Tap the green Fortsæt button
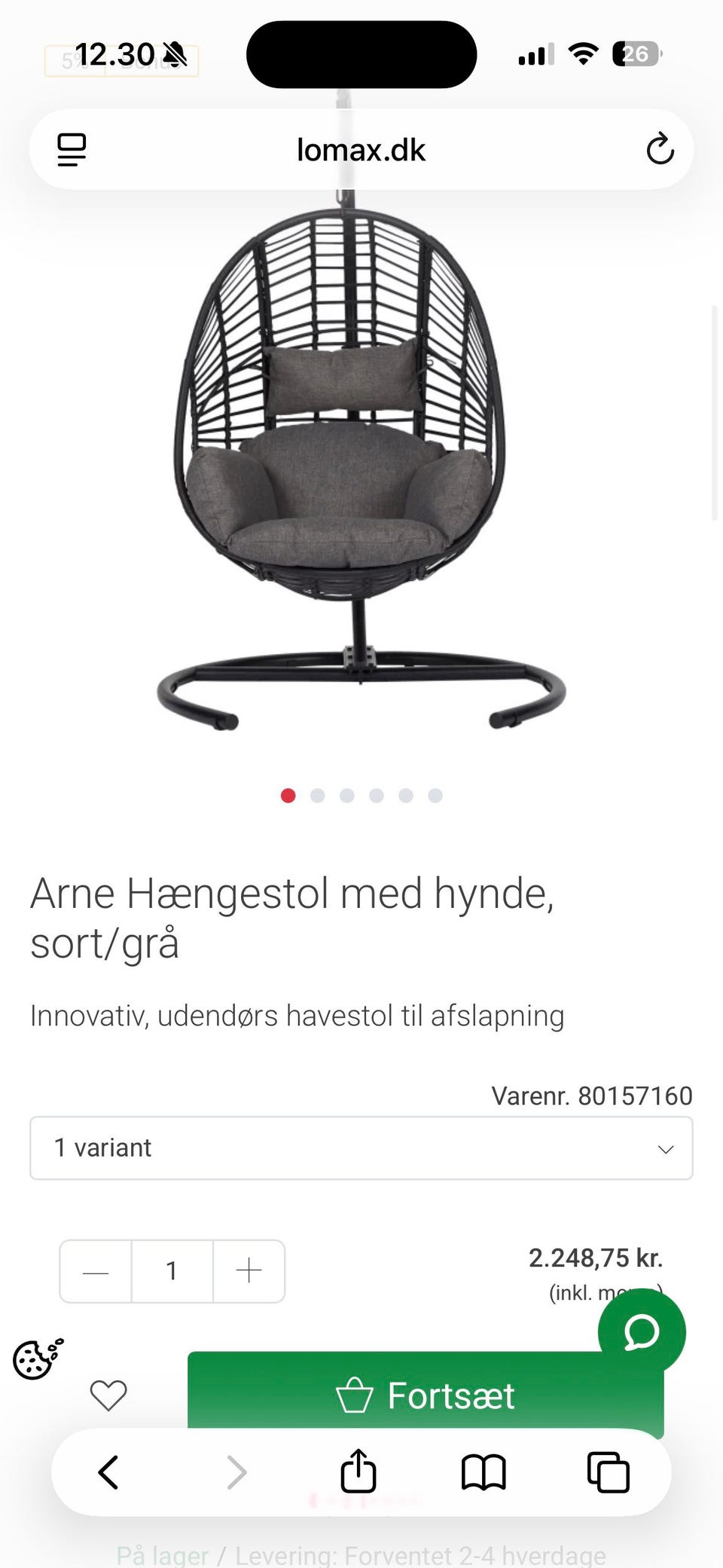This screenshot has width=723, height=1568. point(426,1394)
